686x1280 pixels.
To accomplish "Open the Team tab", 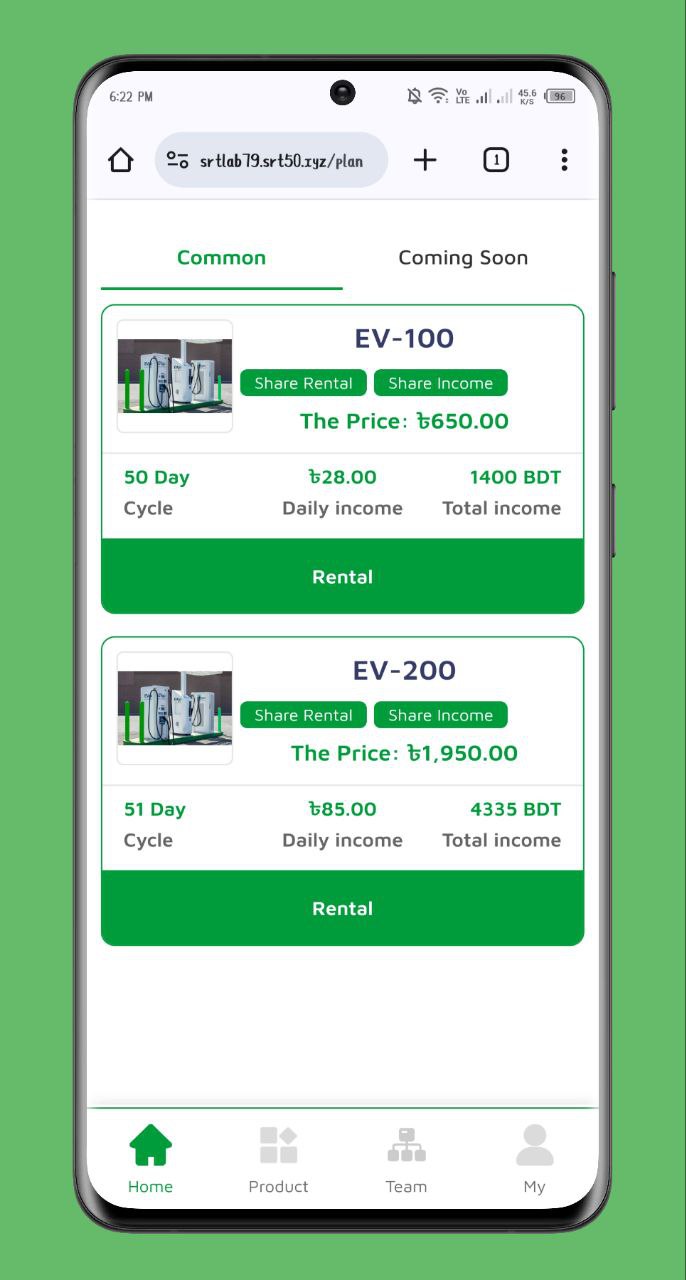I will [406, 1159].
